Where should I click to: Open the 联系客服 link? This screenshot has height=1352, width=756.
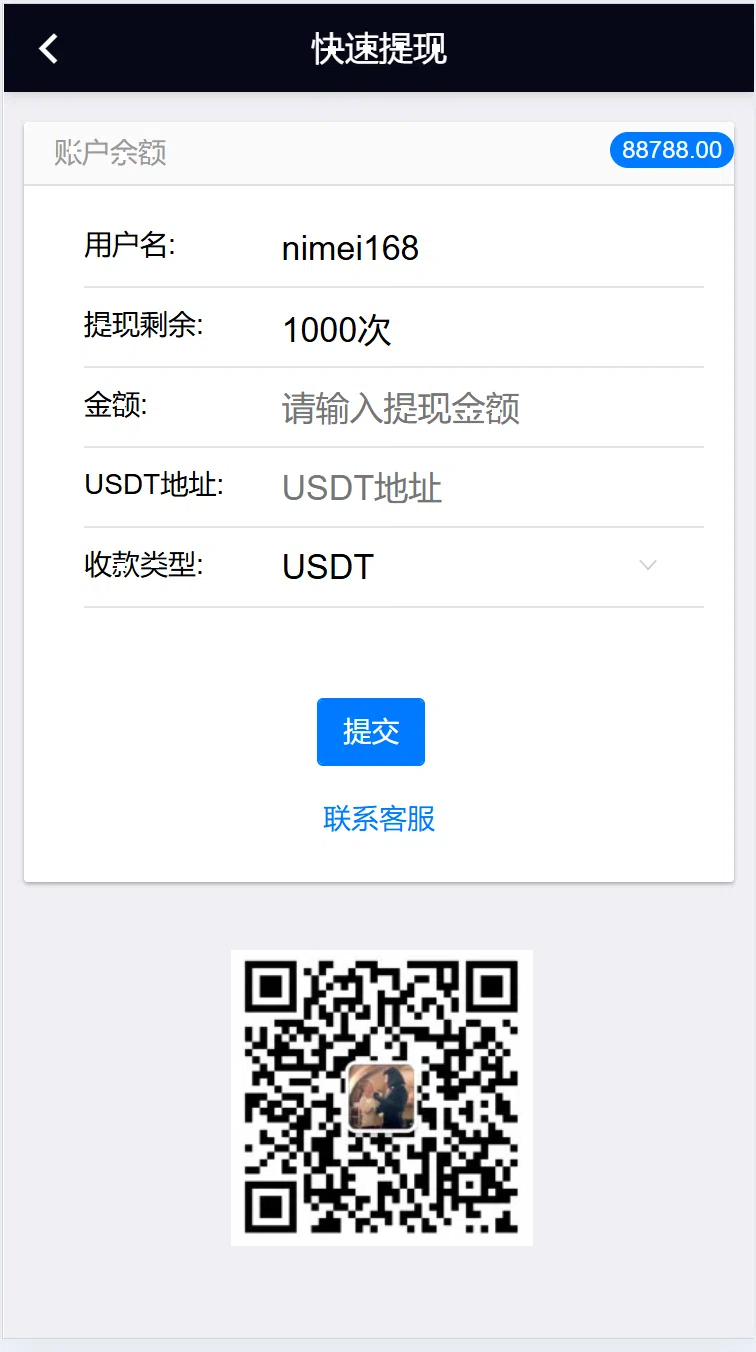[x=379, y=818]
